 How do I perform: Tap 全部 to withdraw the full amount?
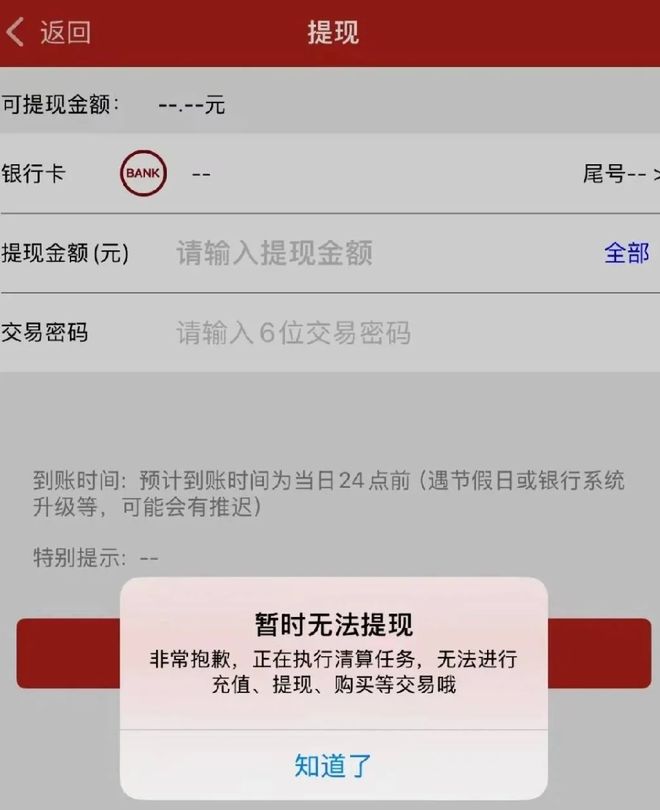(626, 253)
